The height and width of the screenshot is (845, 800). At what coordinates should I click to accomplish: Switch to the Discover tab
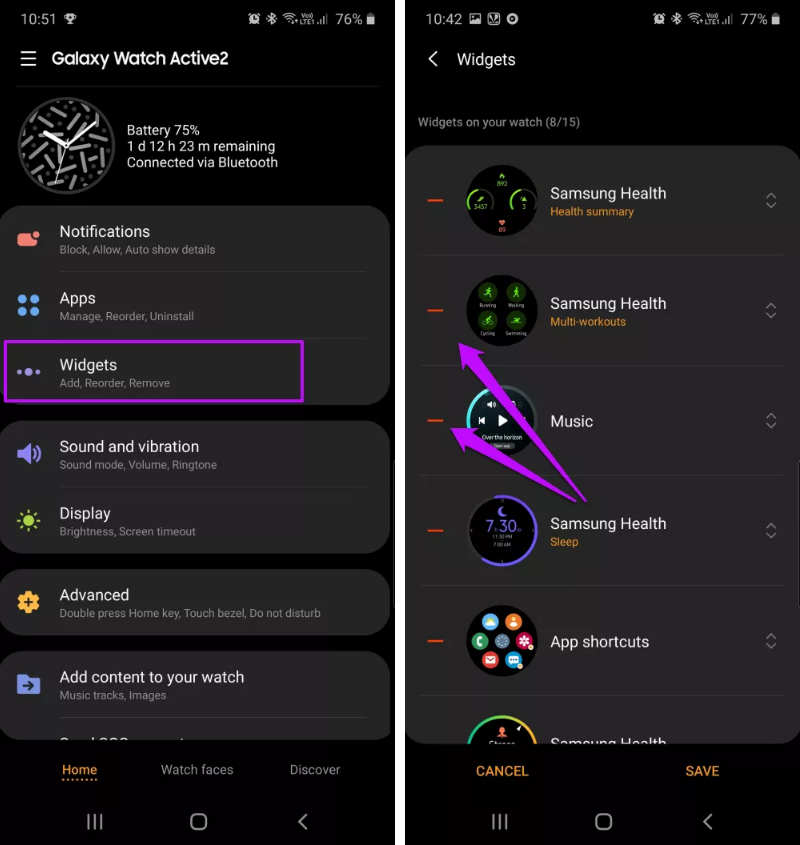pos(315,770)
